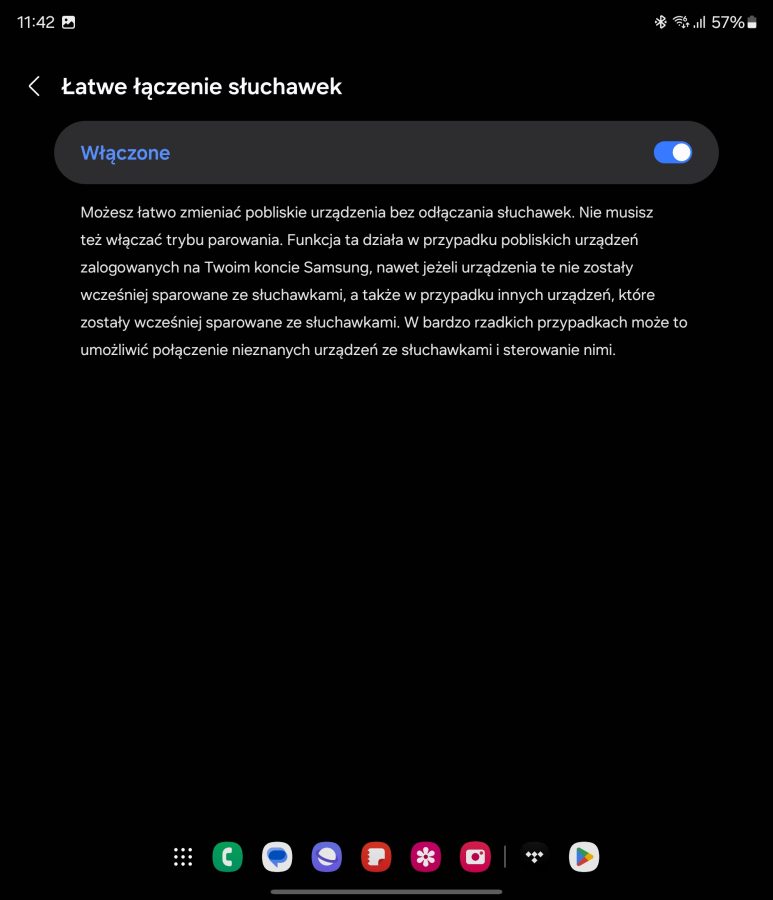This screenshot has height=900, width=773.
Task: Open the Phone app in taskbar
Action: coord(228,857)
